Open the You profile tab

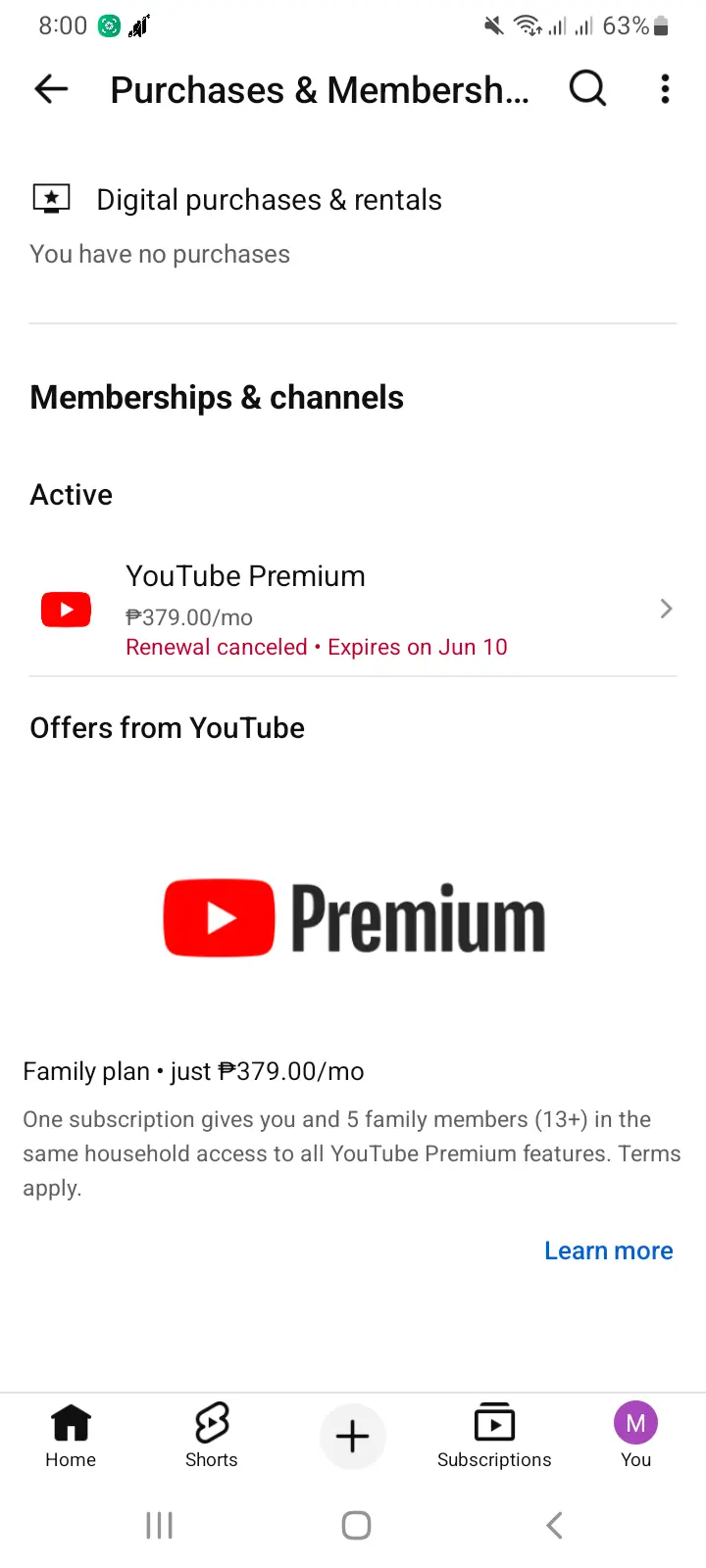(x=635, y=1436)
